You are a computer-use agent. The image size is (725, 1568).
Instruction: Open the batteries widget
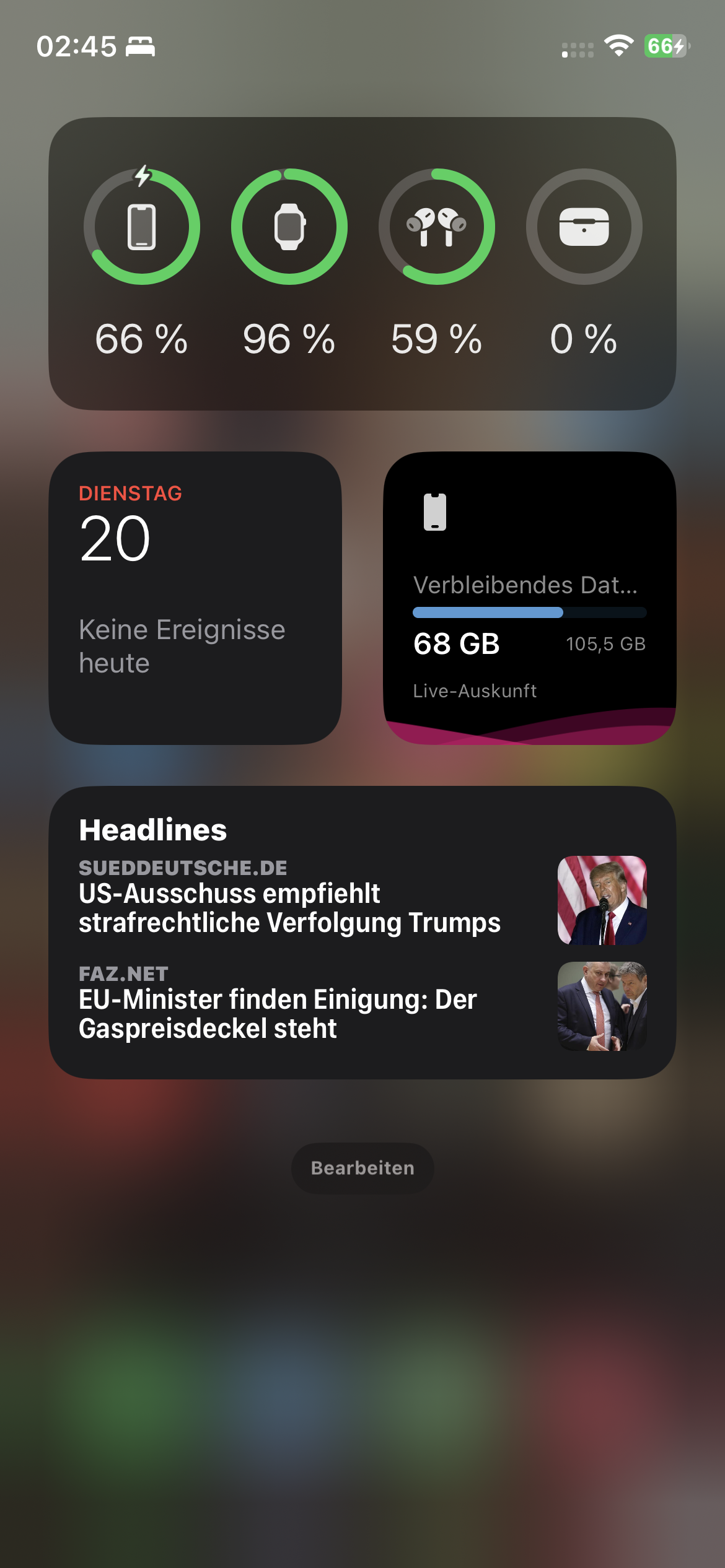[x=362, y=263]
